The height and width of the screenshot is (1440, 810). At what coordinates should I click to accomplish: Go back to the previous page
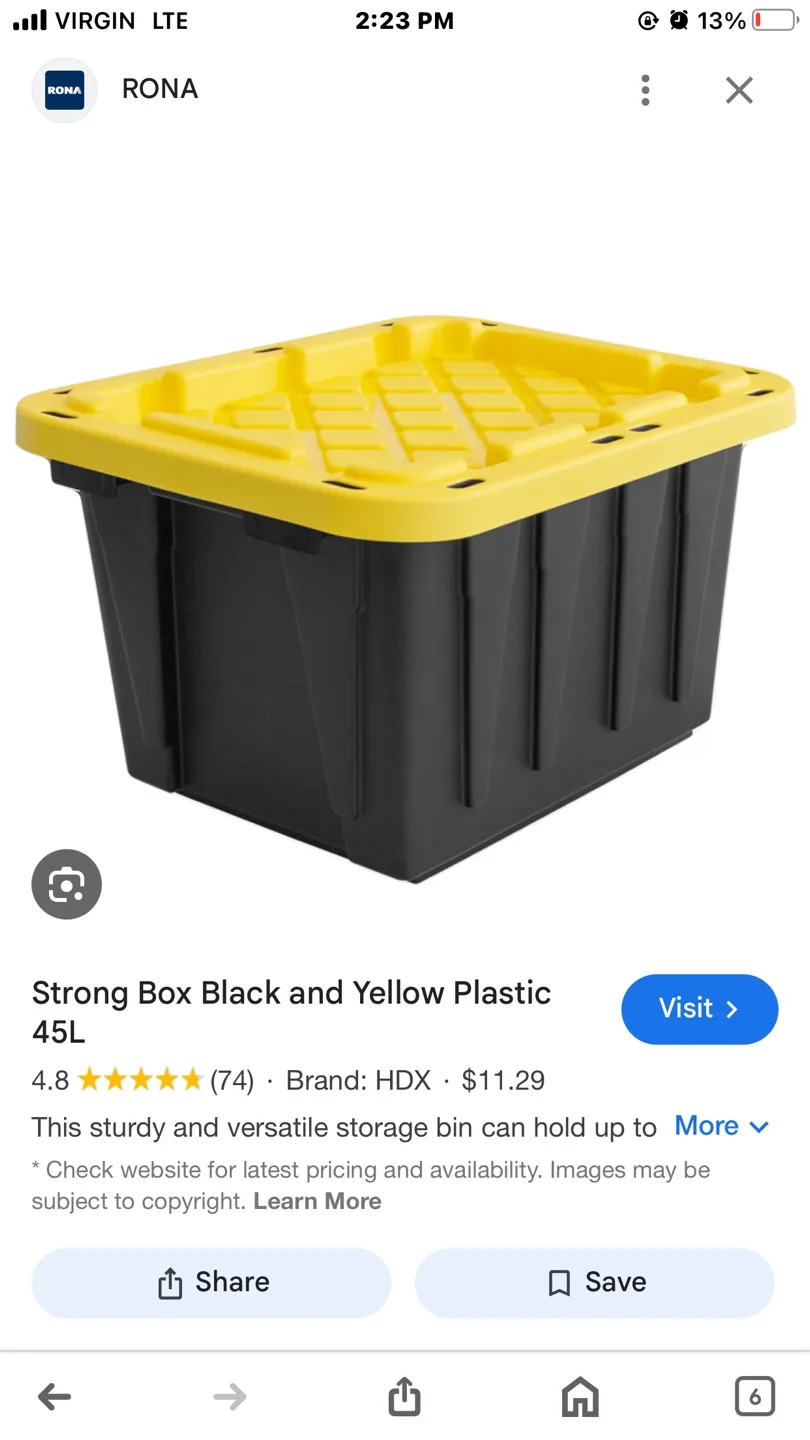tap(55, 1396)
